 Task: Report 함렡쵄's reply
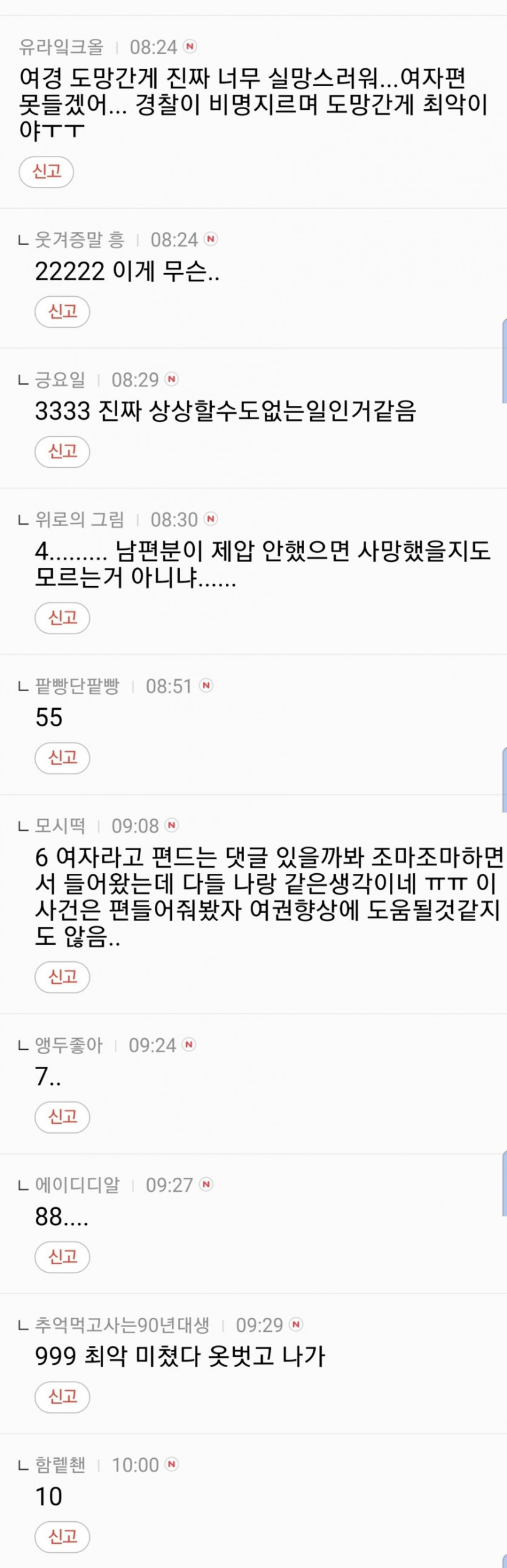pos(62,1537)
